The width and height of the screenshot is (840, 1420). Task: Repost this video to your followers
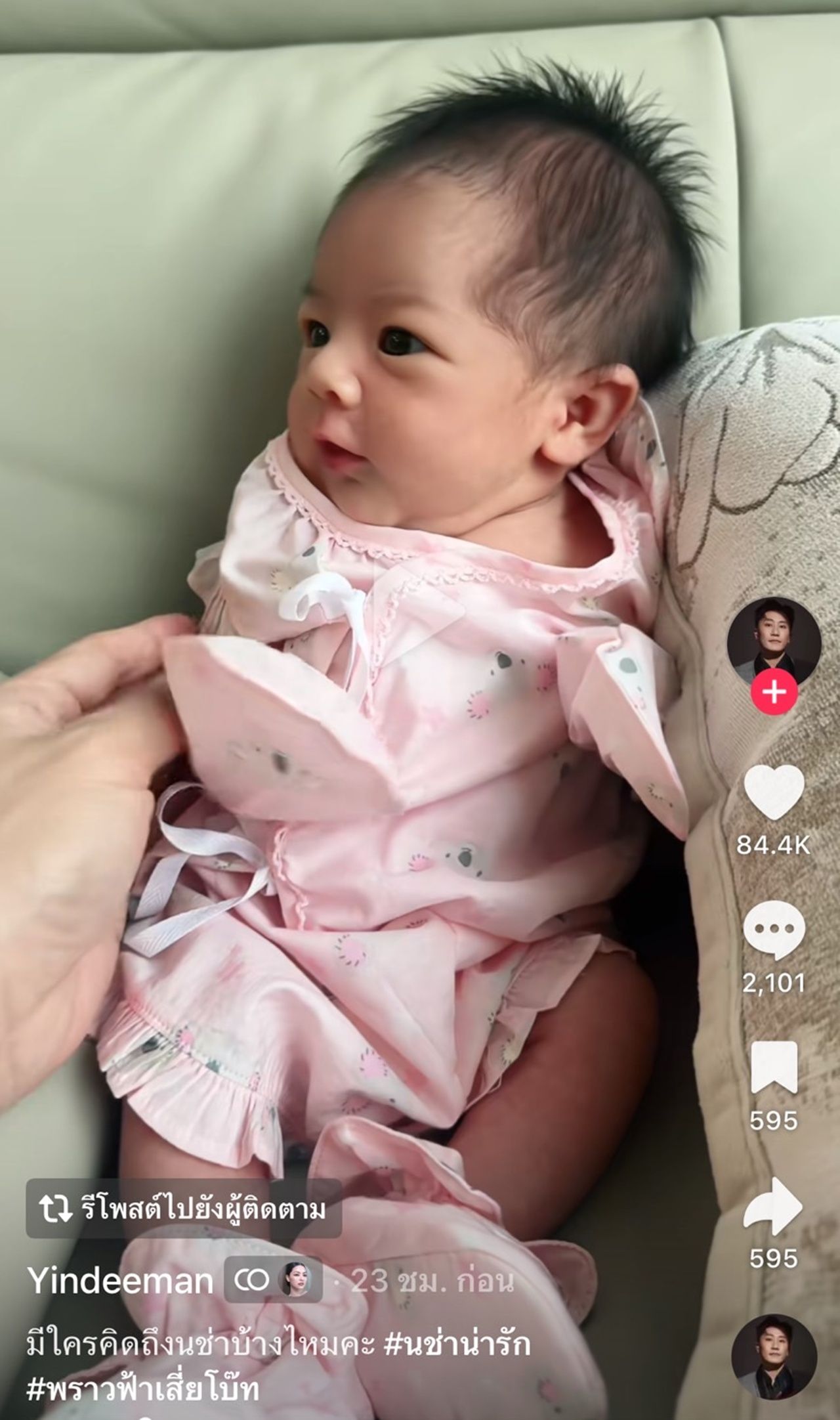(184, 1209)
